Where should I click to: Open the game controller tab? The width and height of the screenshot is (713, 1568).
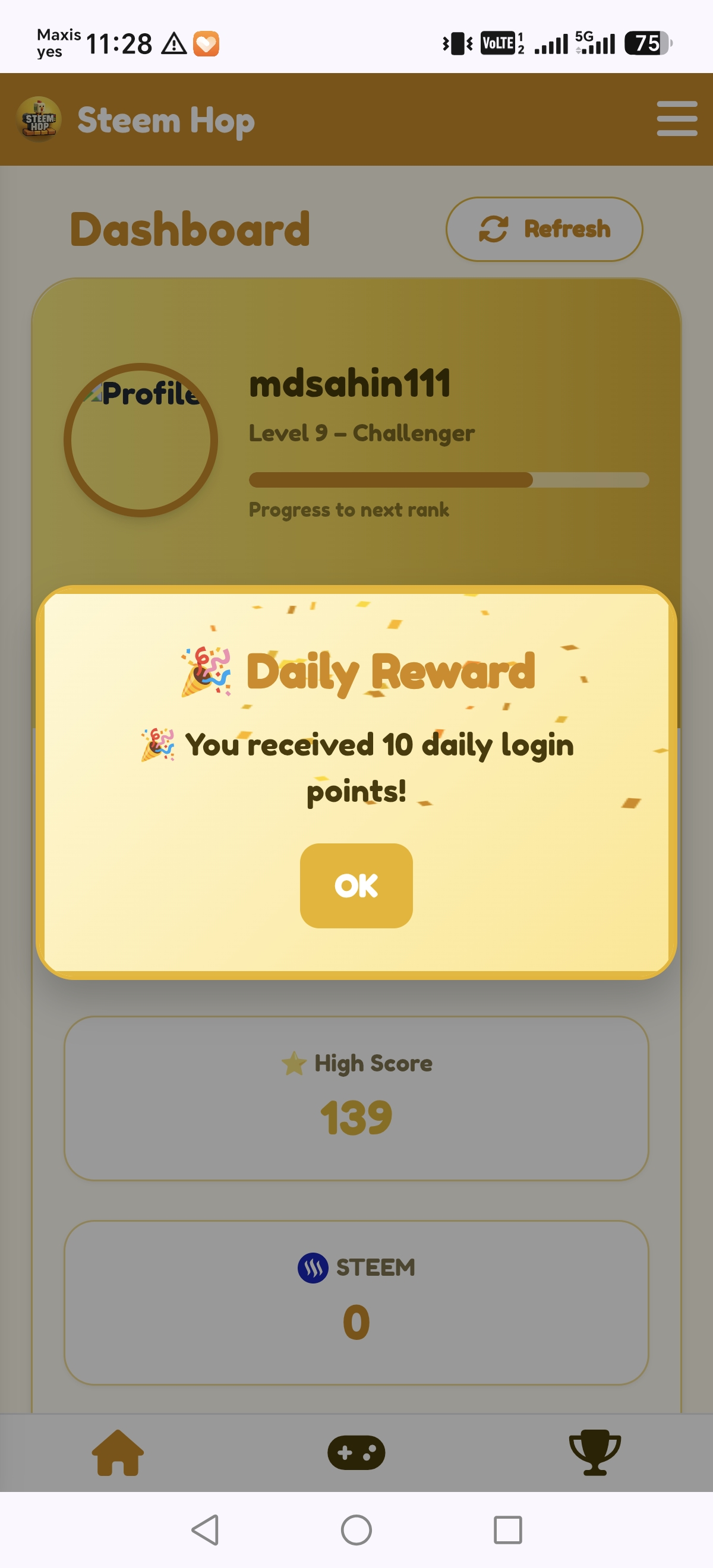[x=356, y=1452]
